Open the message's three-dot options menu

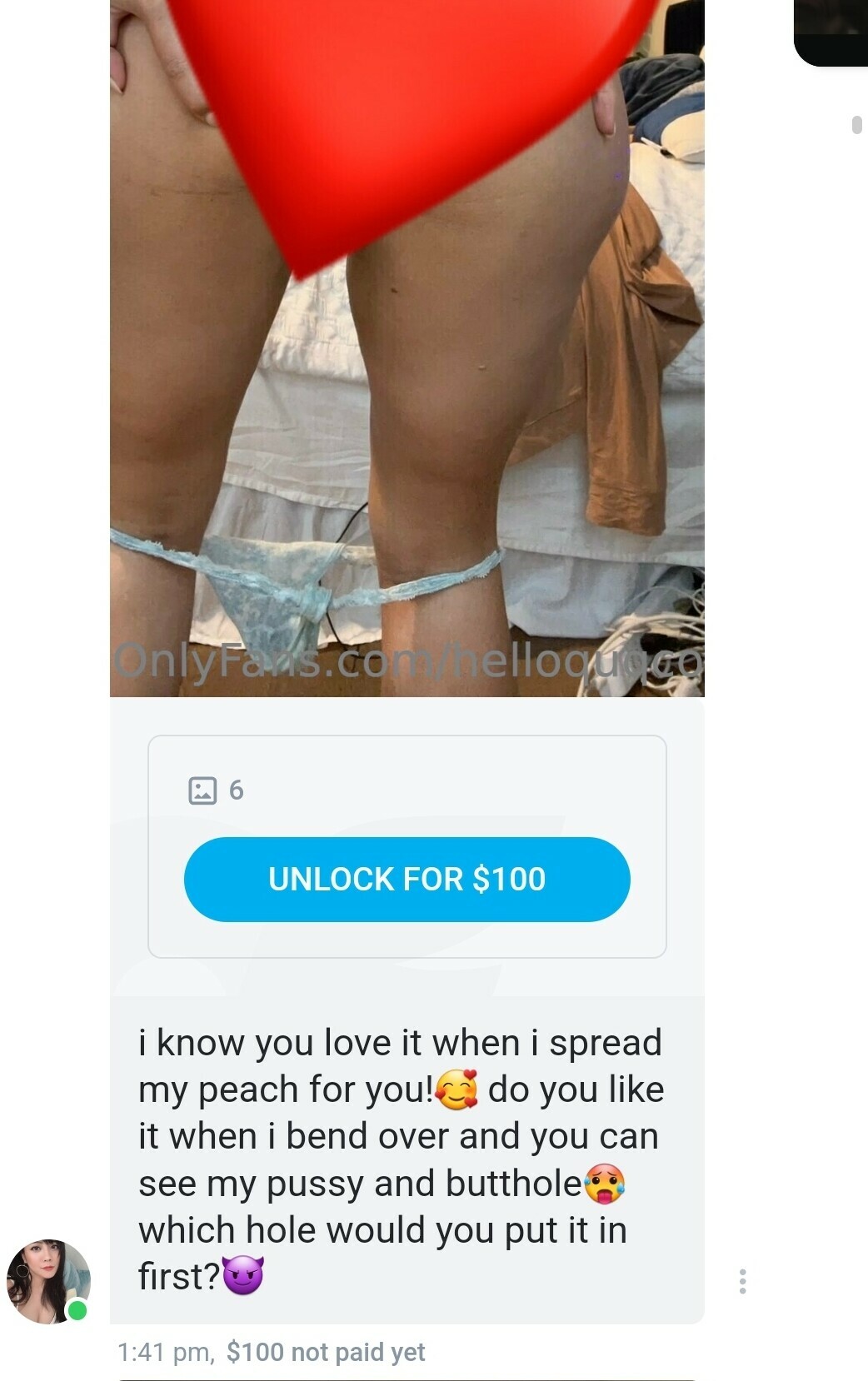[742, 1281]
